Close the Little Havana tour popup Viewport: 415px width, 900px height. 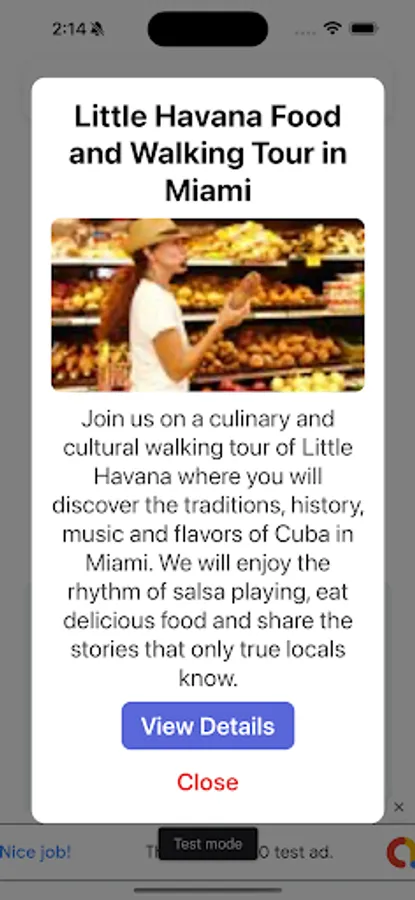pos(208,782)
